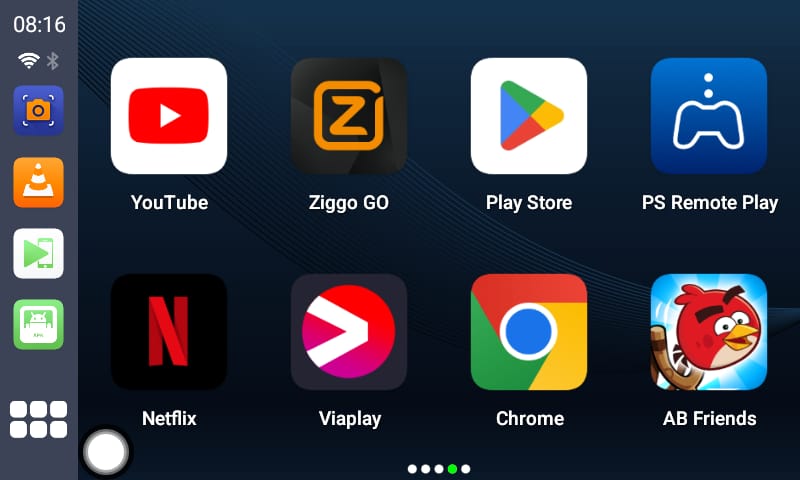The image size is (800, 480).
Task: Open Netflix
Action: (x=169, y=332)
